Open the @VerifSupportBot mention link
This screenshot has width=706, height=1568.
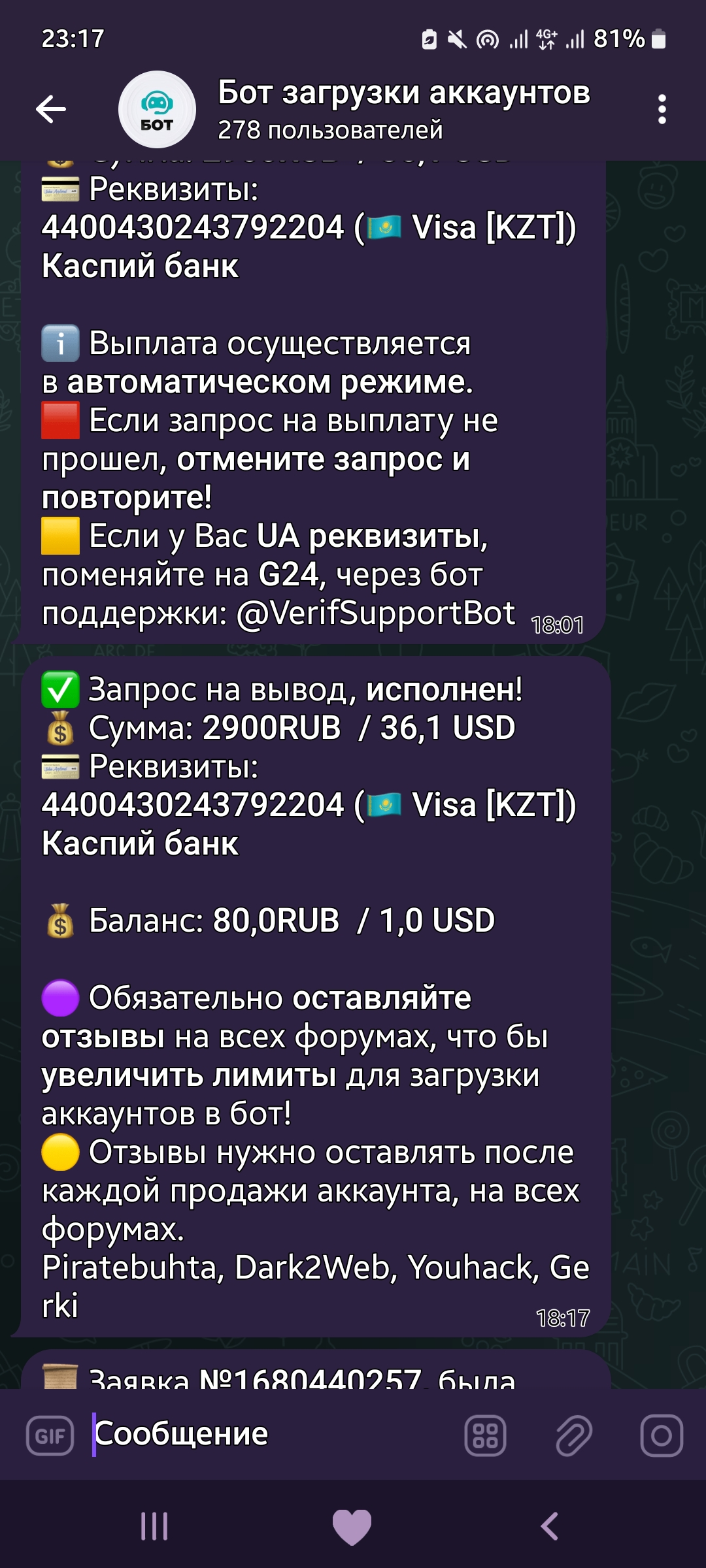[x=376, y=613]
